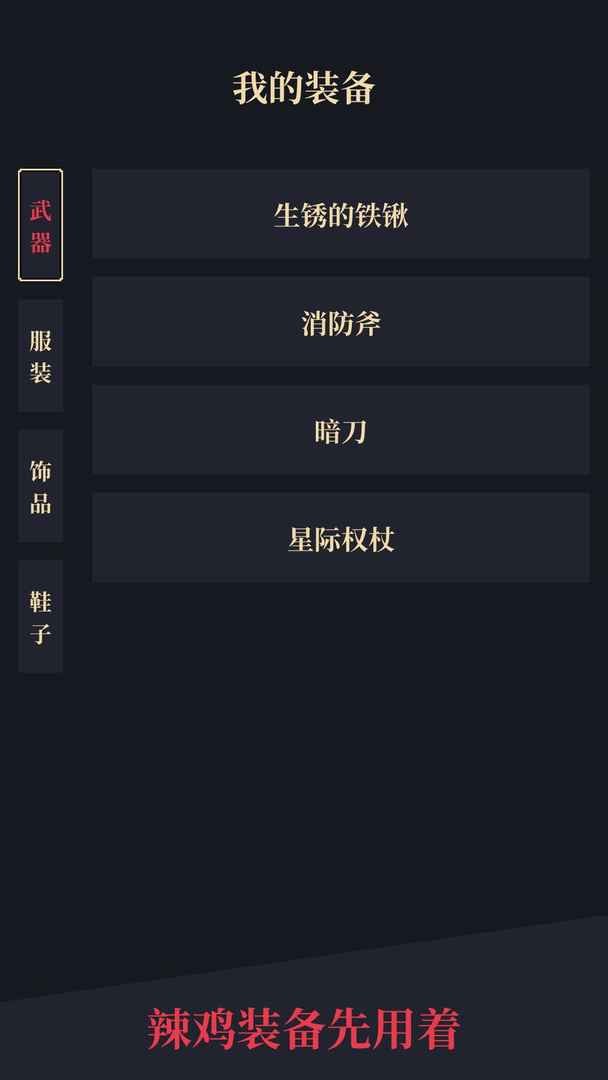Show the 鞋子 equipment list
This screenshot has height=1080, width=608.
(40, 616)
